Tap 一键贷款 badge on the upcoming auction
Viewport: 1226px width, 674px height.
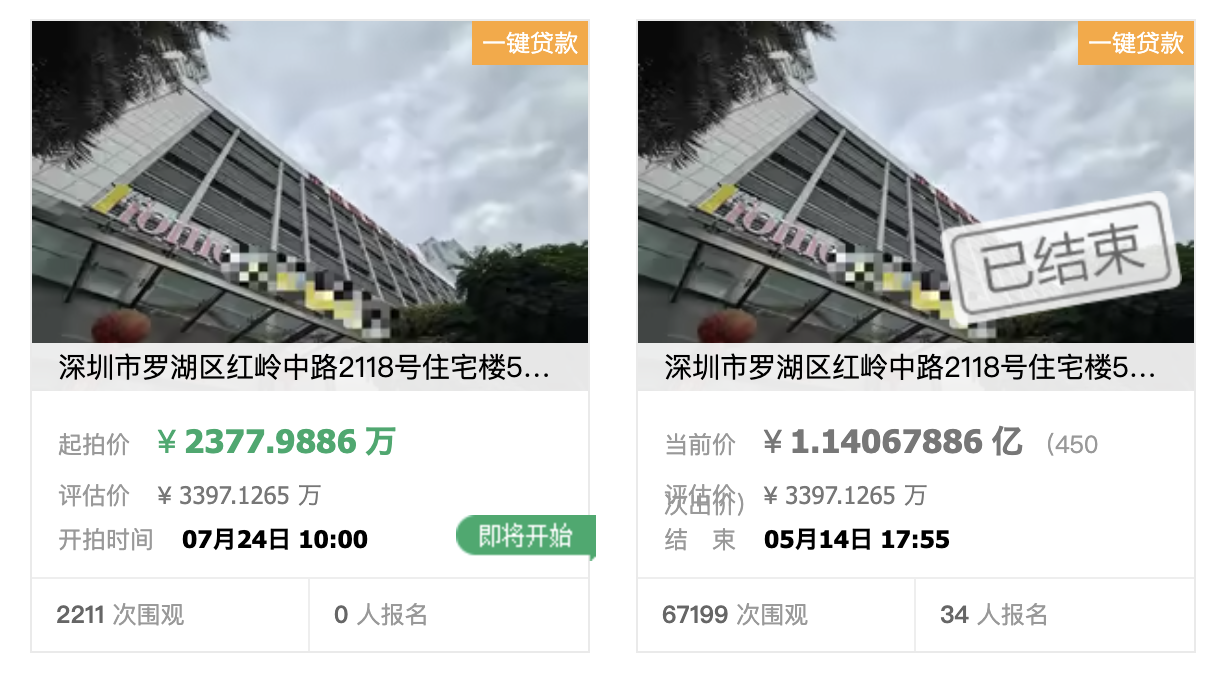(530, 44)
